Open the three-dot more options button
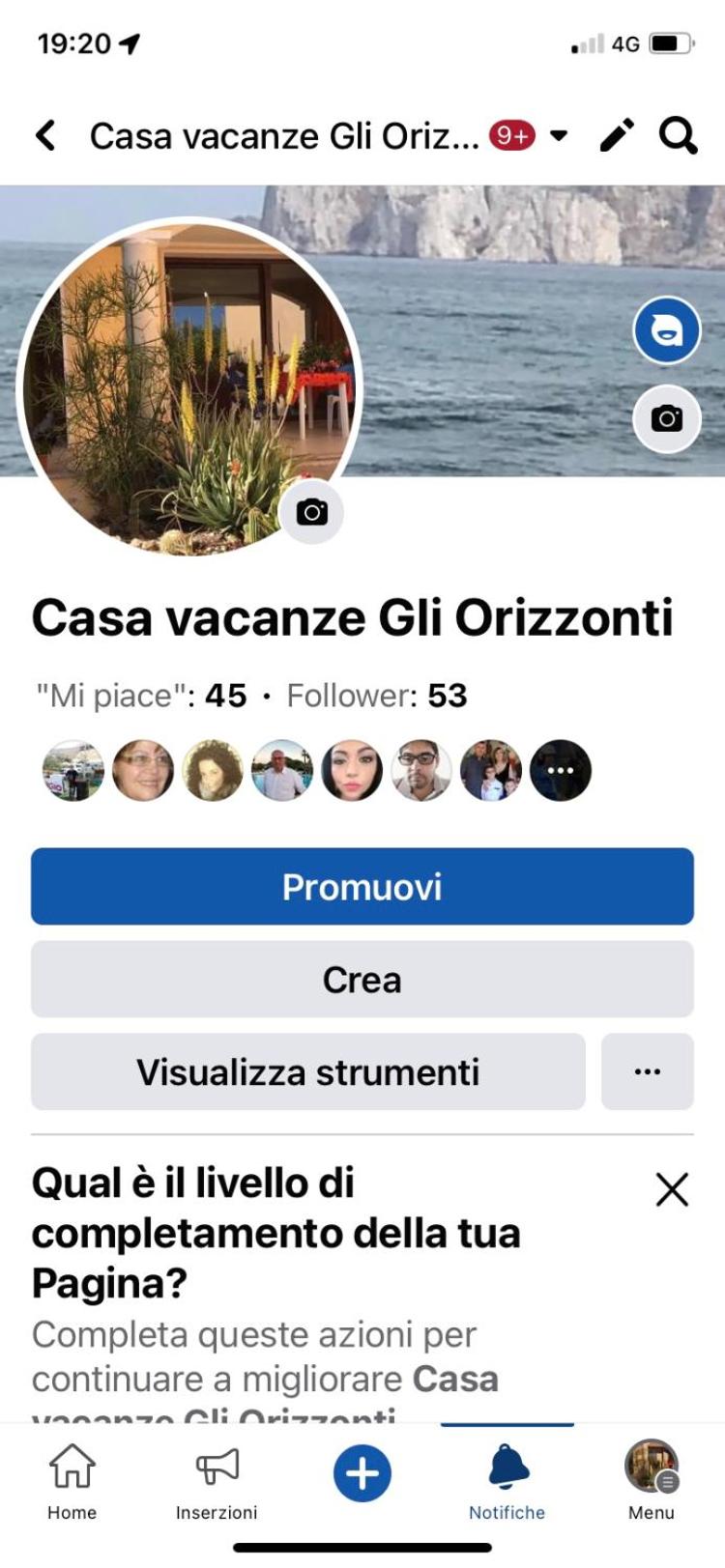This screenshot has height=1568, width=725. pos(648,1072)
